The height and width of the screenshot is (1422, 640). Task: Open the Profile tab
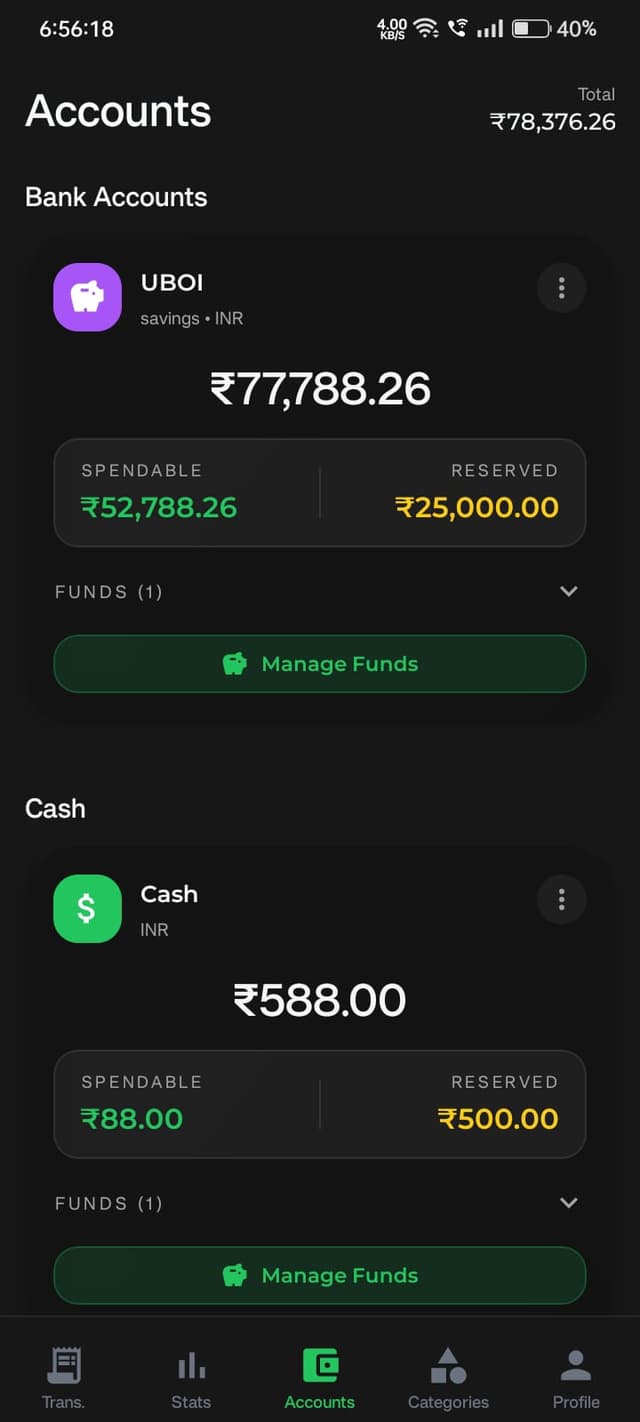click(x=576, y=1377)
